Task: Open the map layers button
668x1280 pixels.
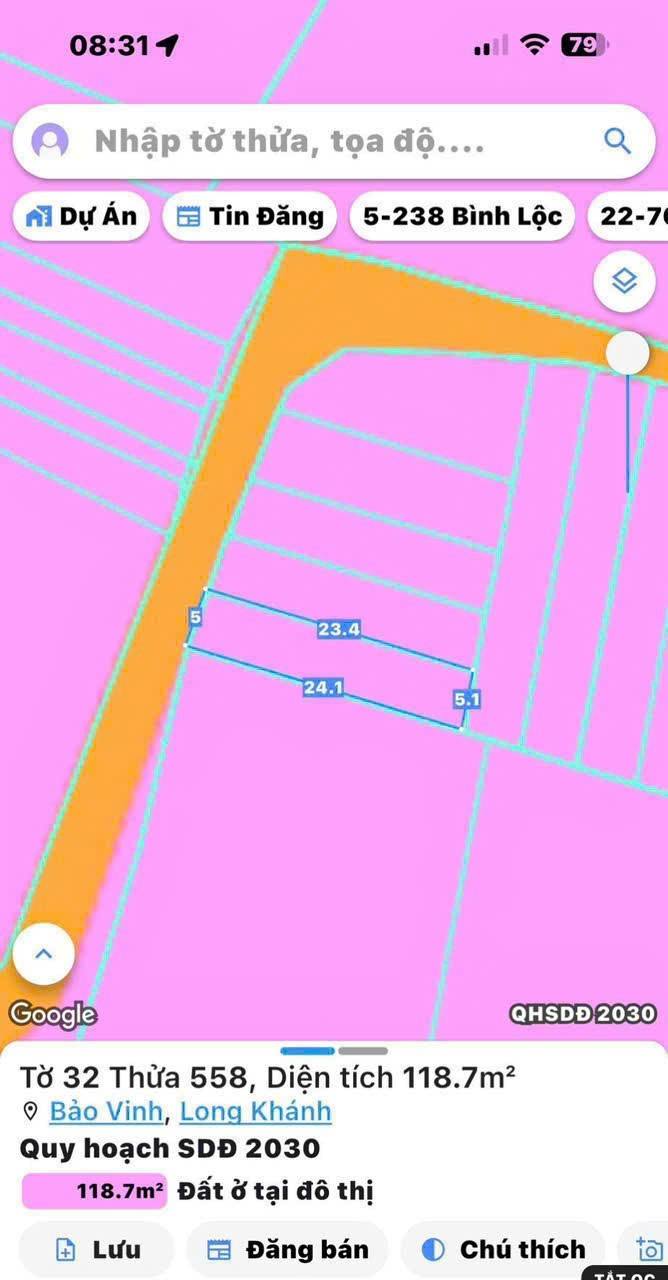Action: (x=624, y=282)
